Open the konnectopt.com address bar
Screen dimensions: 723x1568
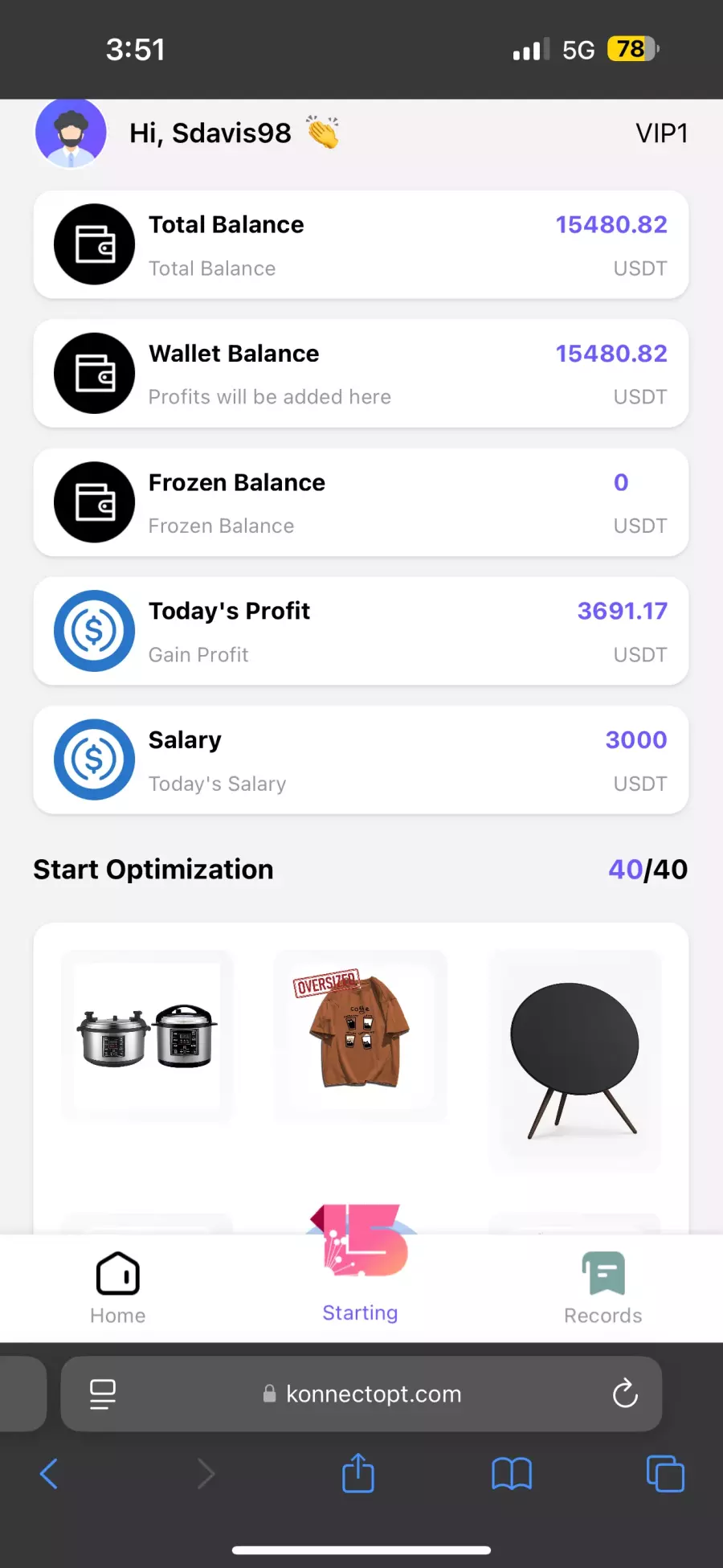pyautogui.click(x=361, y=1394)
